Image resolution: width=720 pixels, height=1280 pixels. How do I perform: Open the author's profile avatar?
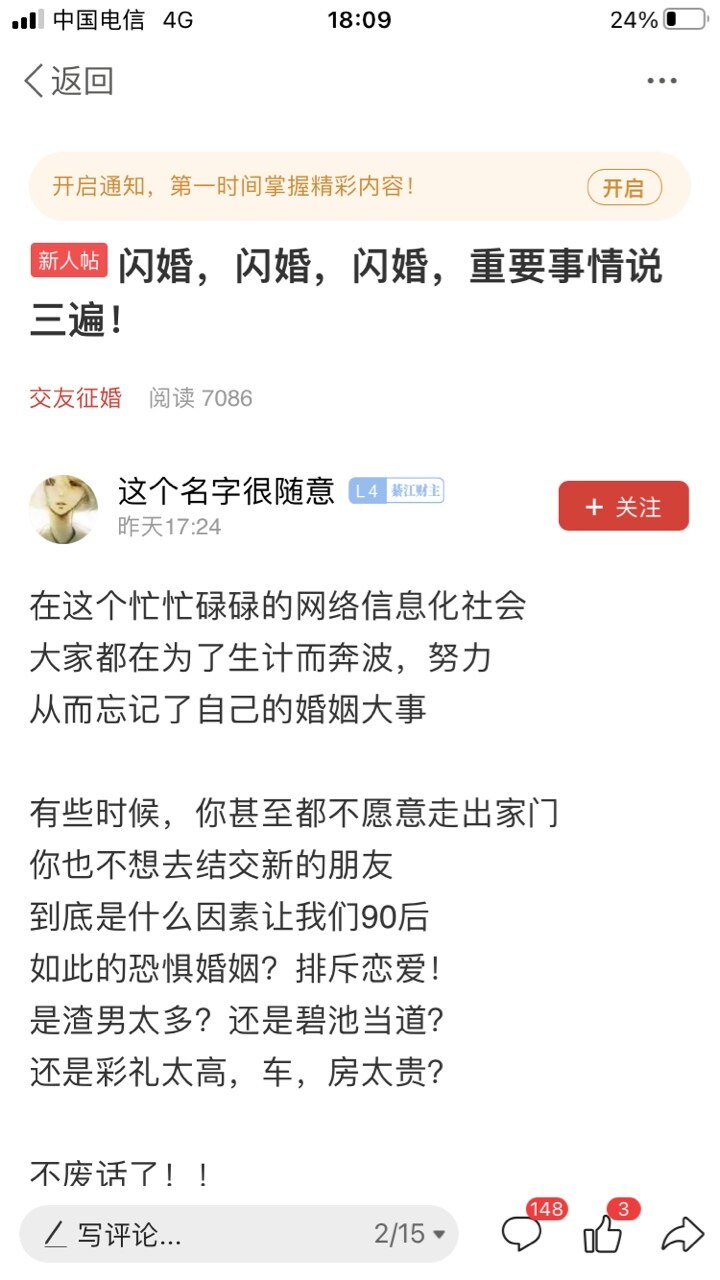64,509
